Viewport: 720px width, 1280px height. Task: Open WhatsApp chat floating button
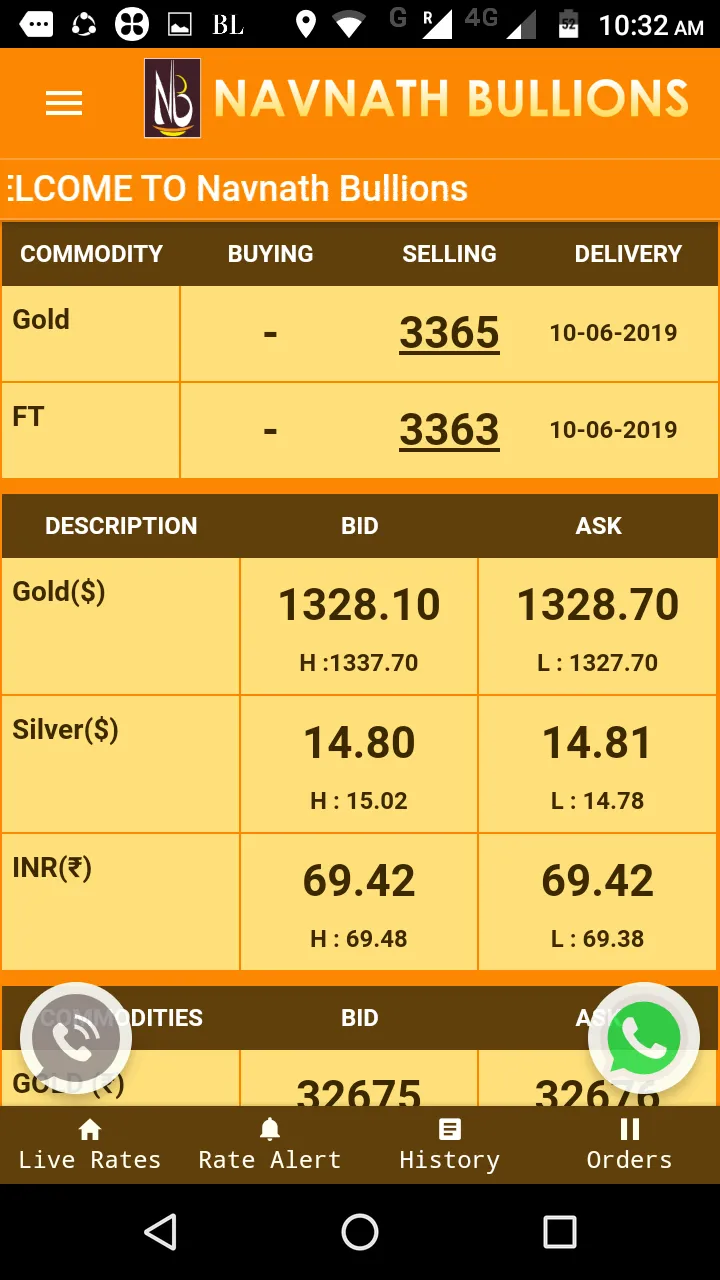tap(643, 1038)
